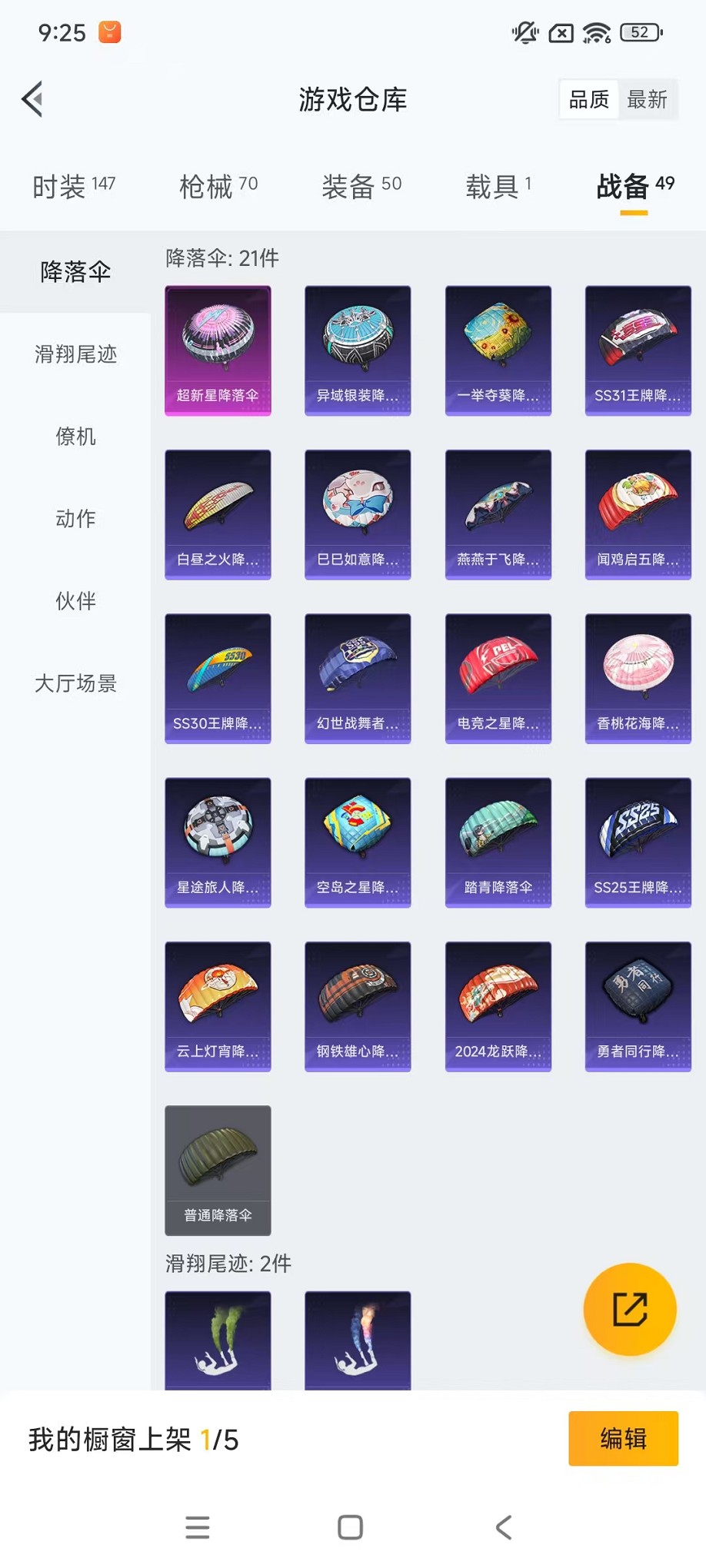
Task: Select 大厅场景 in the side menu
Action: point(75,683)
